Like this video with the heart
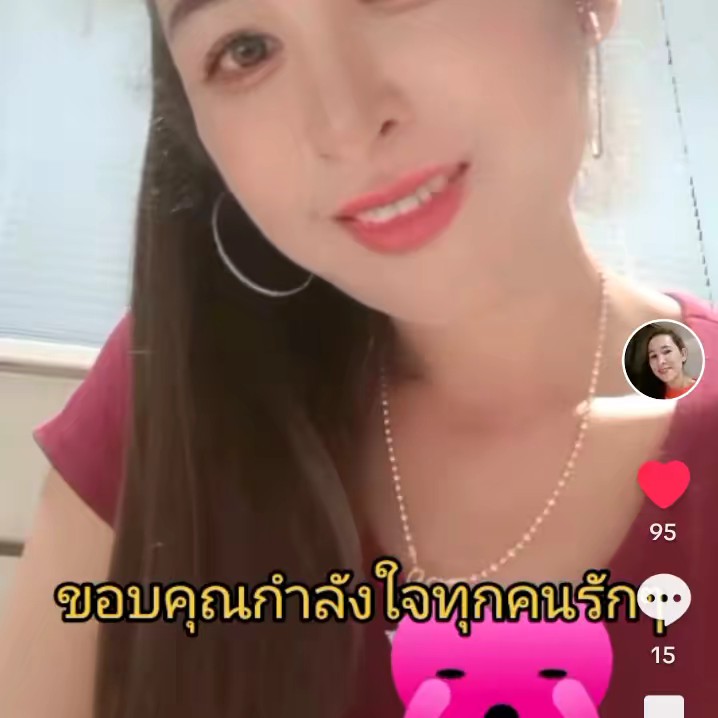 pyautogui.click(x=663, y=485)
